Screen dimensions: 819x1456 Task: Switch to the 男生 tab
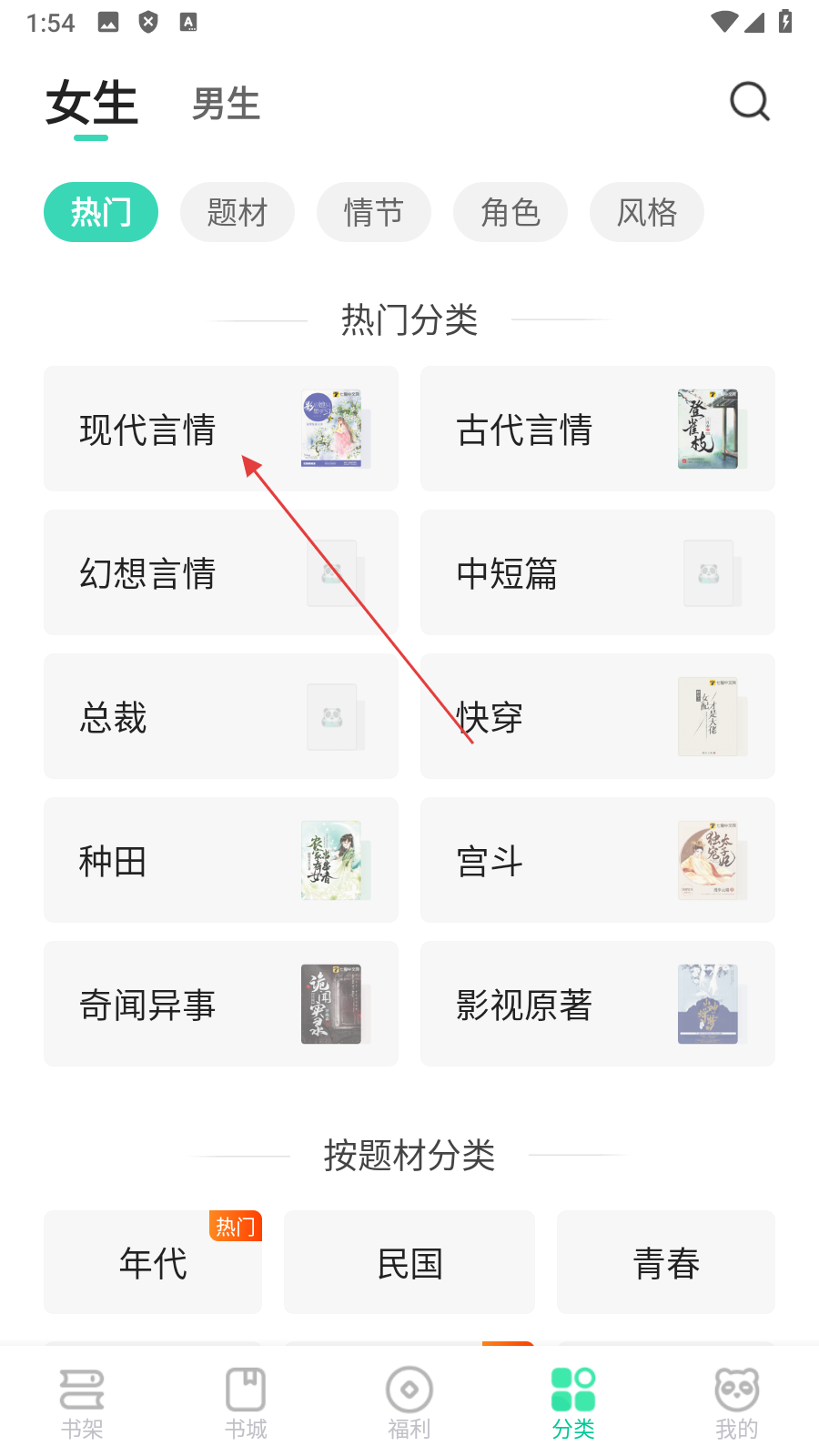(226, 104)
